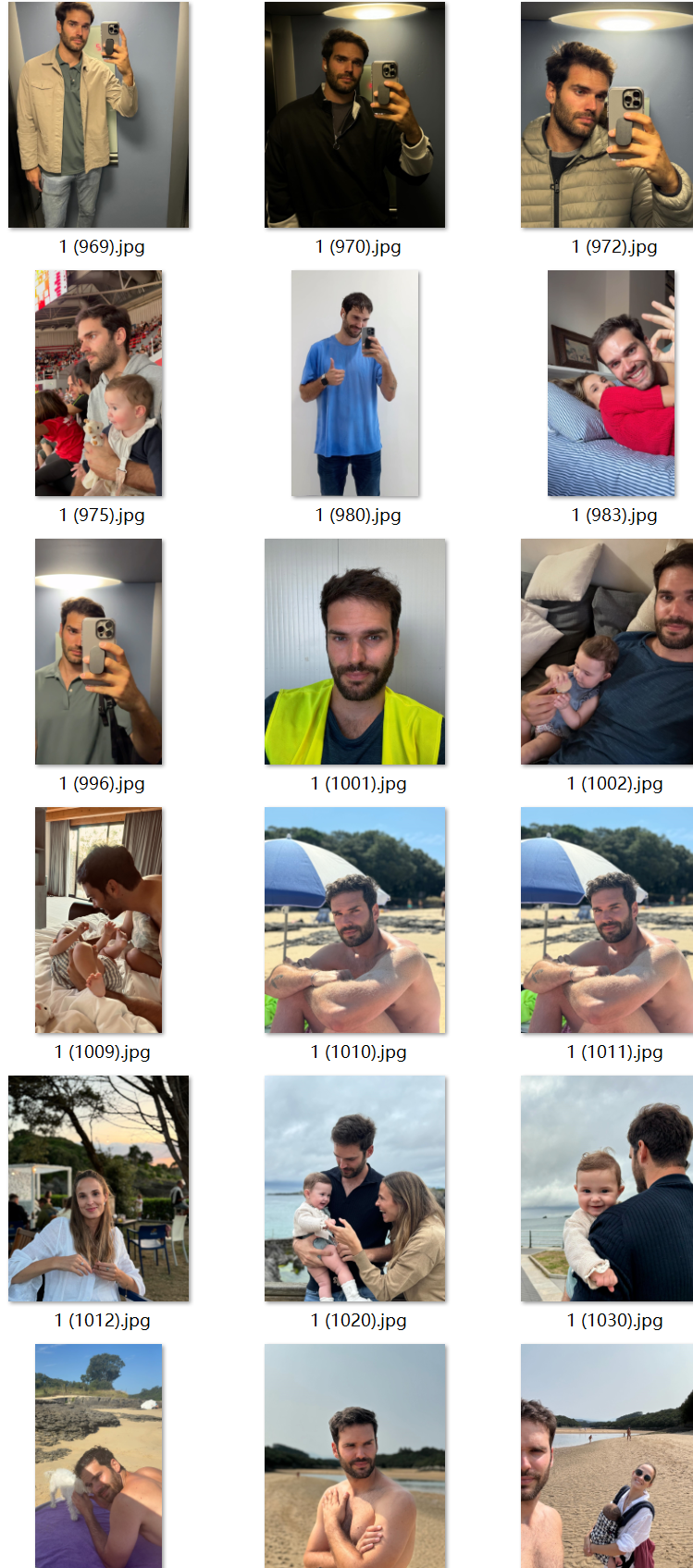This screenshot has height=1568, width=693.
Task: Select the image 1 (1002).jpg
Action: [606, 652]
